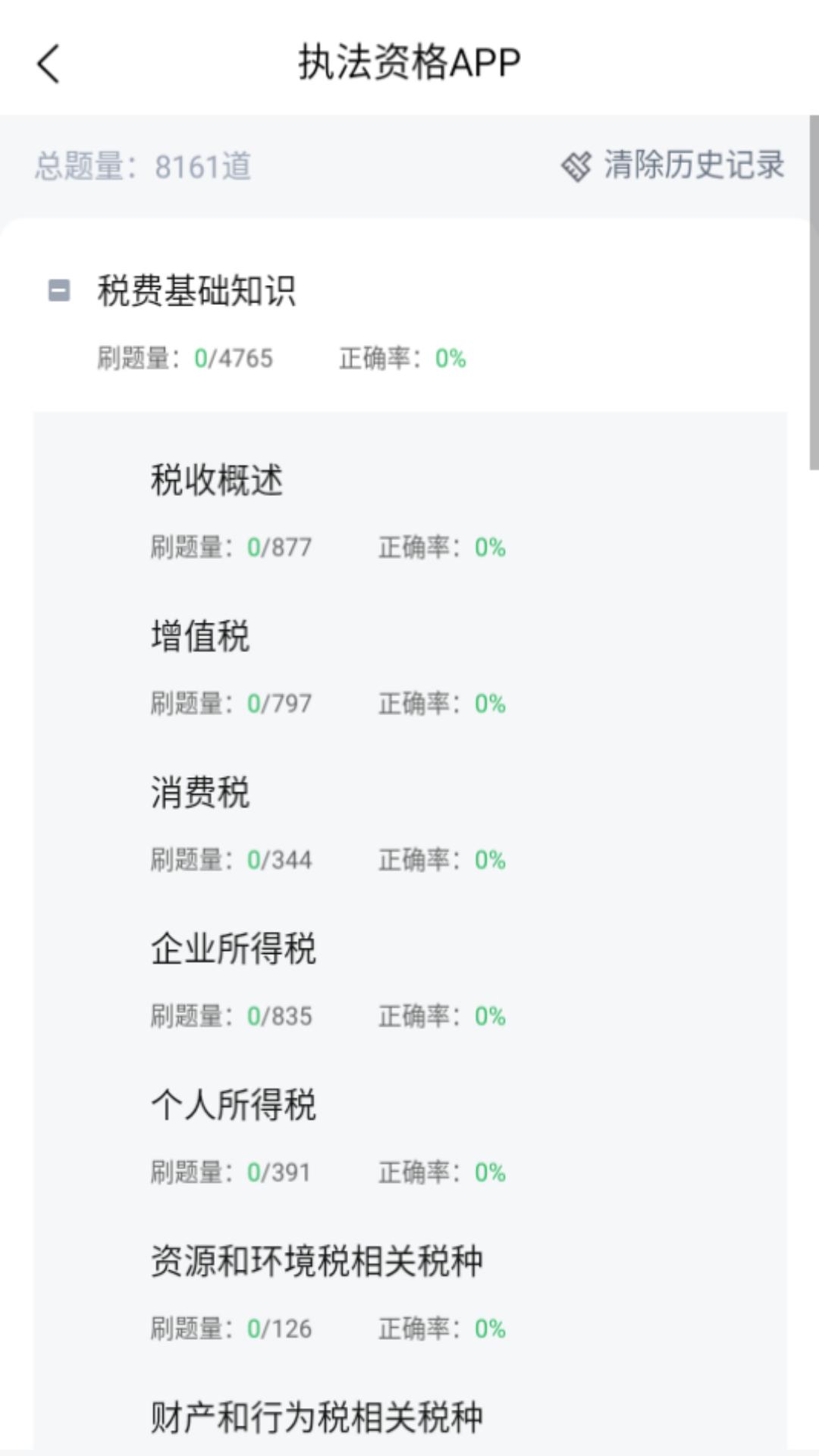Click the eraser icon beside 清除历史记录
Viewport: 819px width, 1456px height.
coord(576,165)
